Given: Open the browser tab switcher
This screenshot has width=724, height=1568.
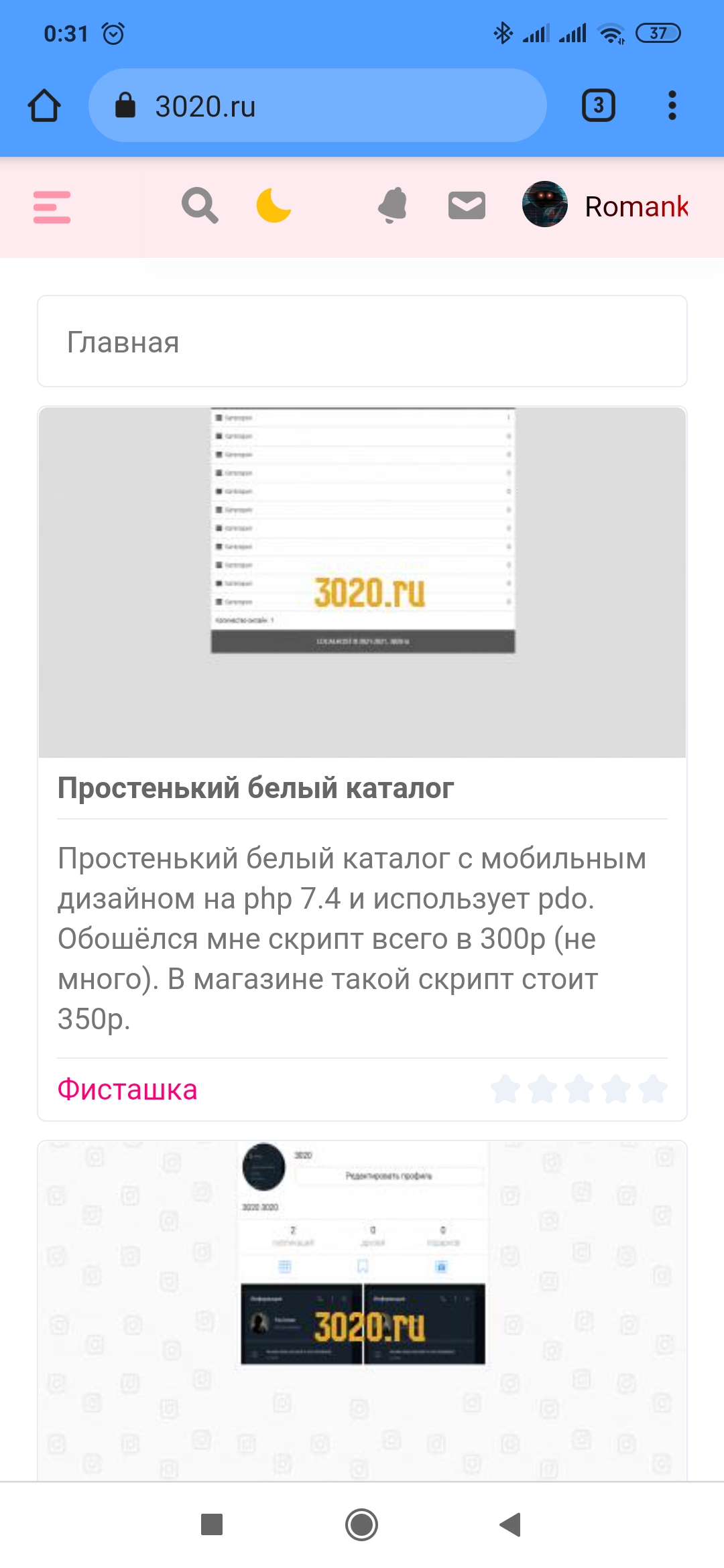Looking at the screenshot, I should (598, 106).
